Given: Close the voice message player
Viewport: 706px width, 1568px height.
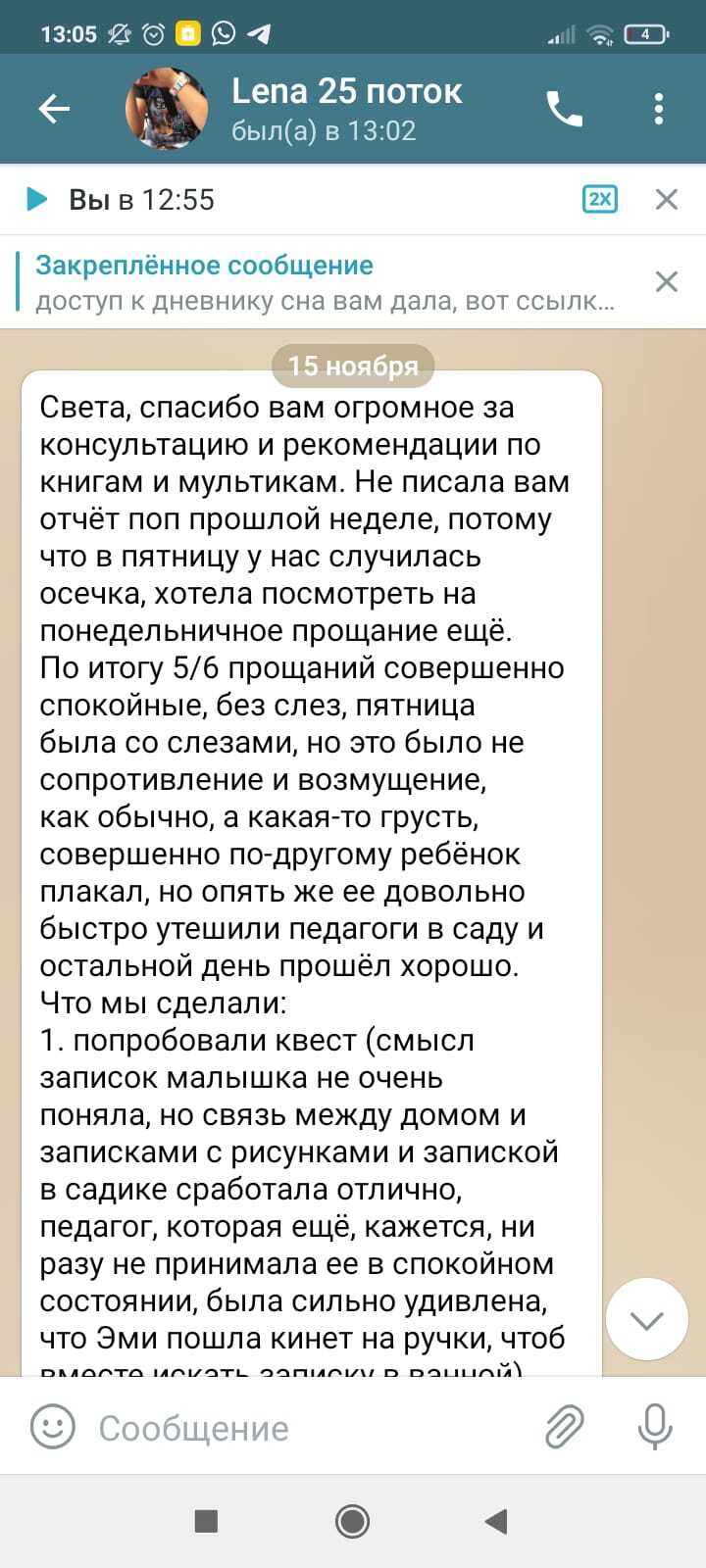Looking at the screenshot, I should coord(667,200).
